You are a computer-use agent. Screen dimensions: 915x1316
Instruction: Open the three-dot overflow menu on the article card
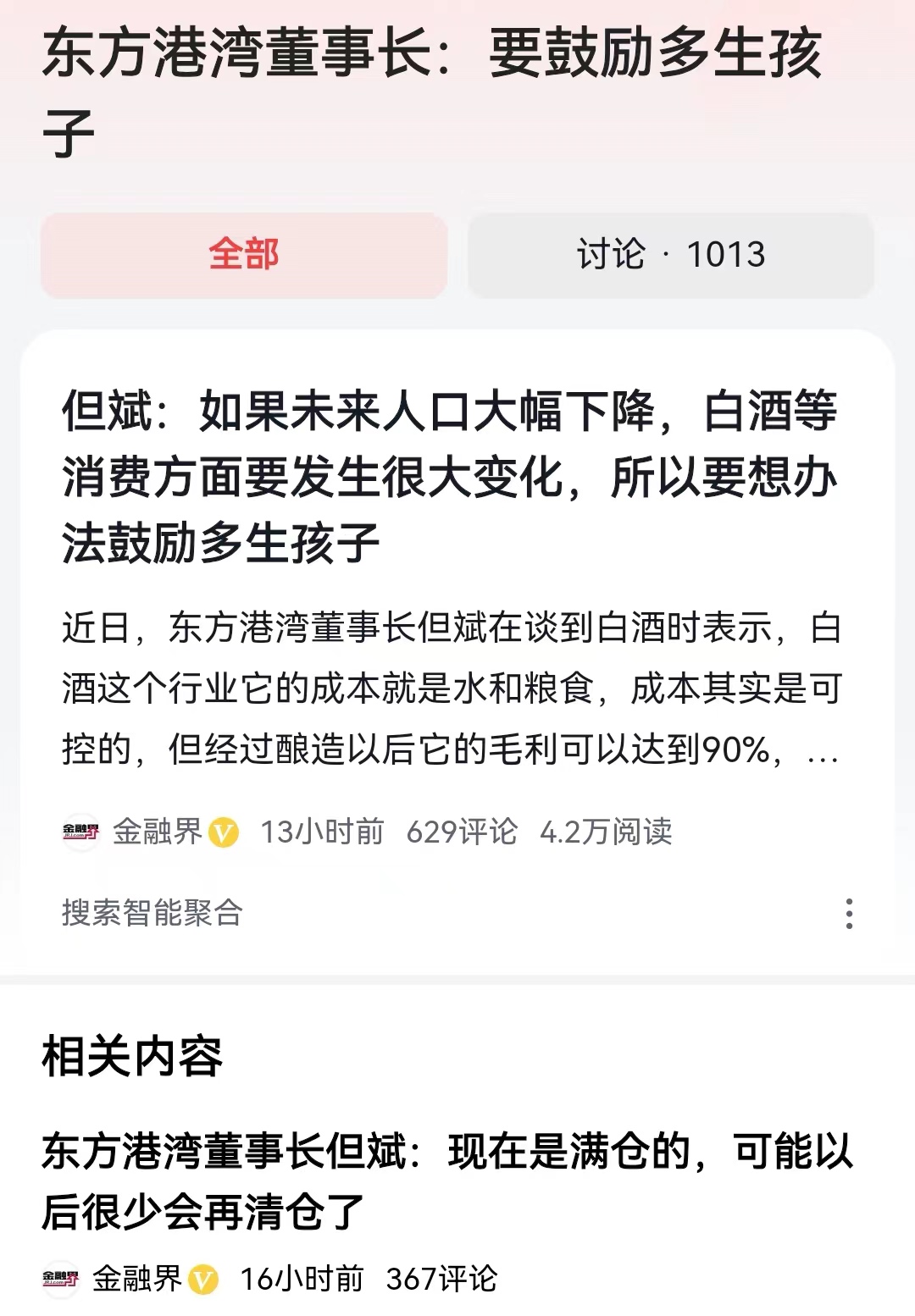coord(851,913)
